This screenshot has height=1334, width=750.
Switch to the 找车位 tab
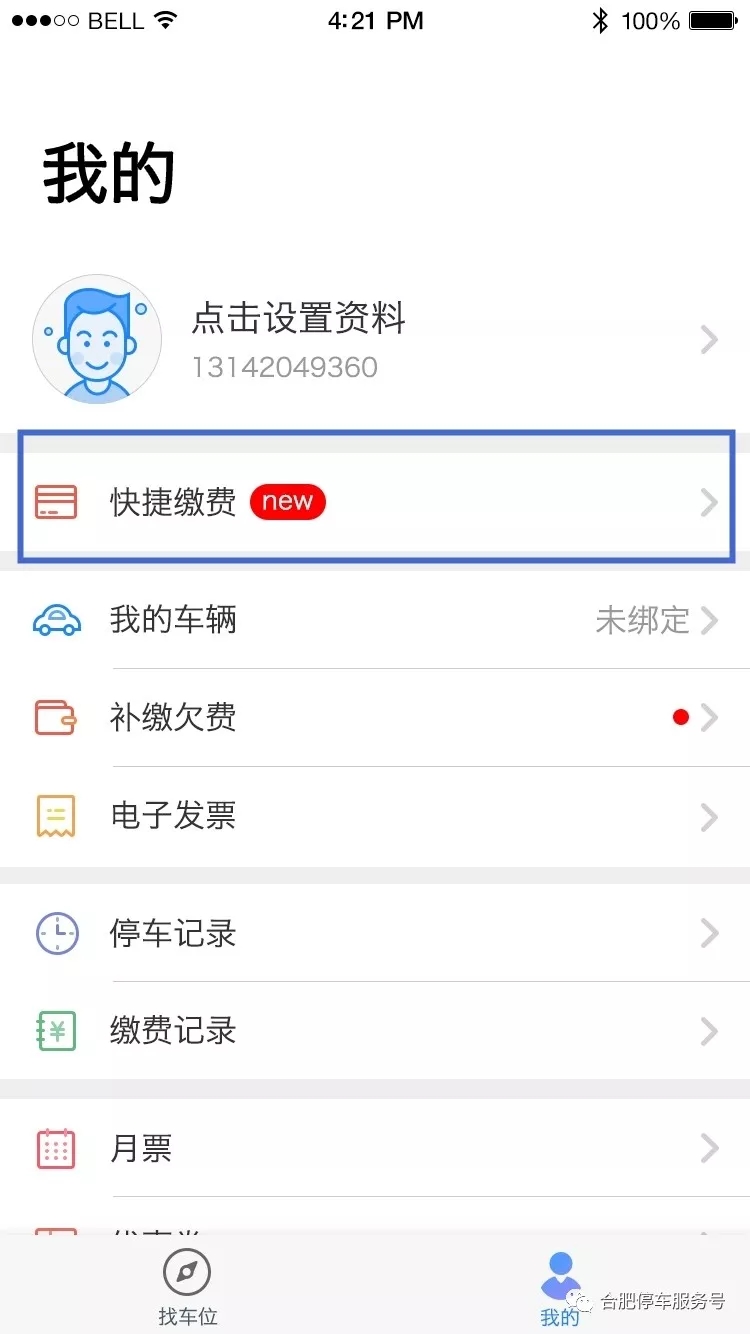[x=187, y=1286]
